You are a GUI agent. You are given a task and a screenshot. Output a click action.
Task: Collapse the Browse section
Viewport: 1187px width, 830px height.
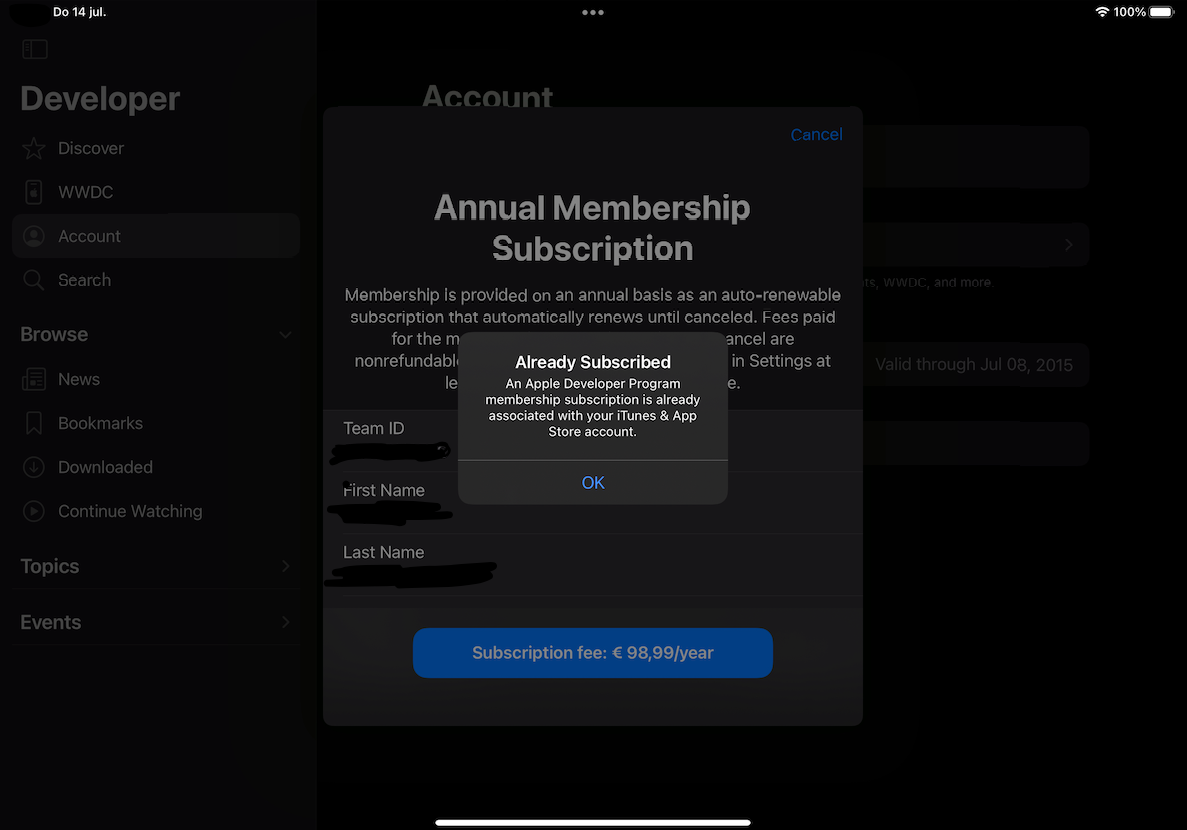[285, 335]
